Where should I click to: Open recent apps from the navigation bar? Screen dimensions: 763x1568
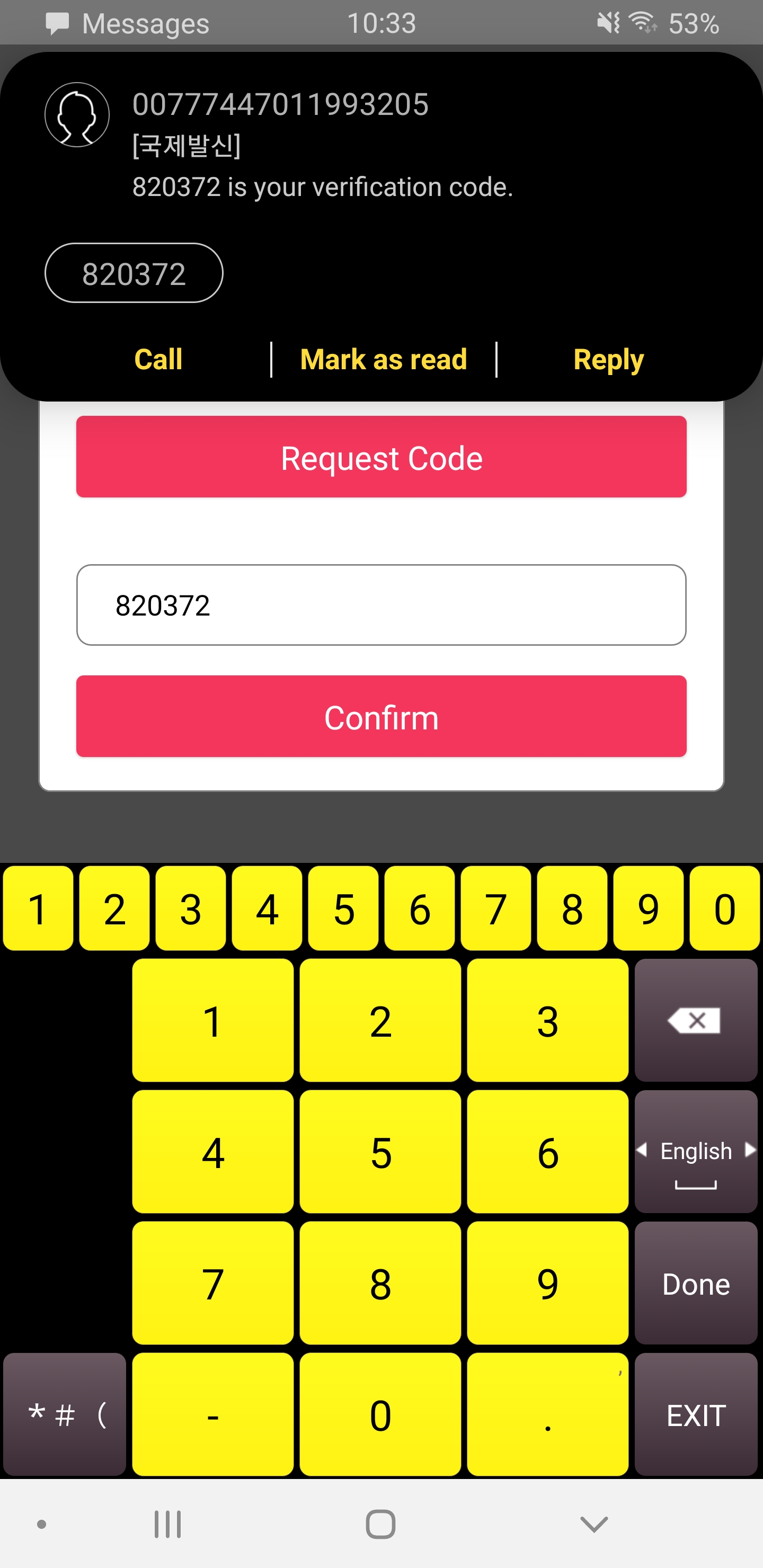tap(167, 1525)
